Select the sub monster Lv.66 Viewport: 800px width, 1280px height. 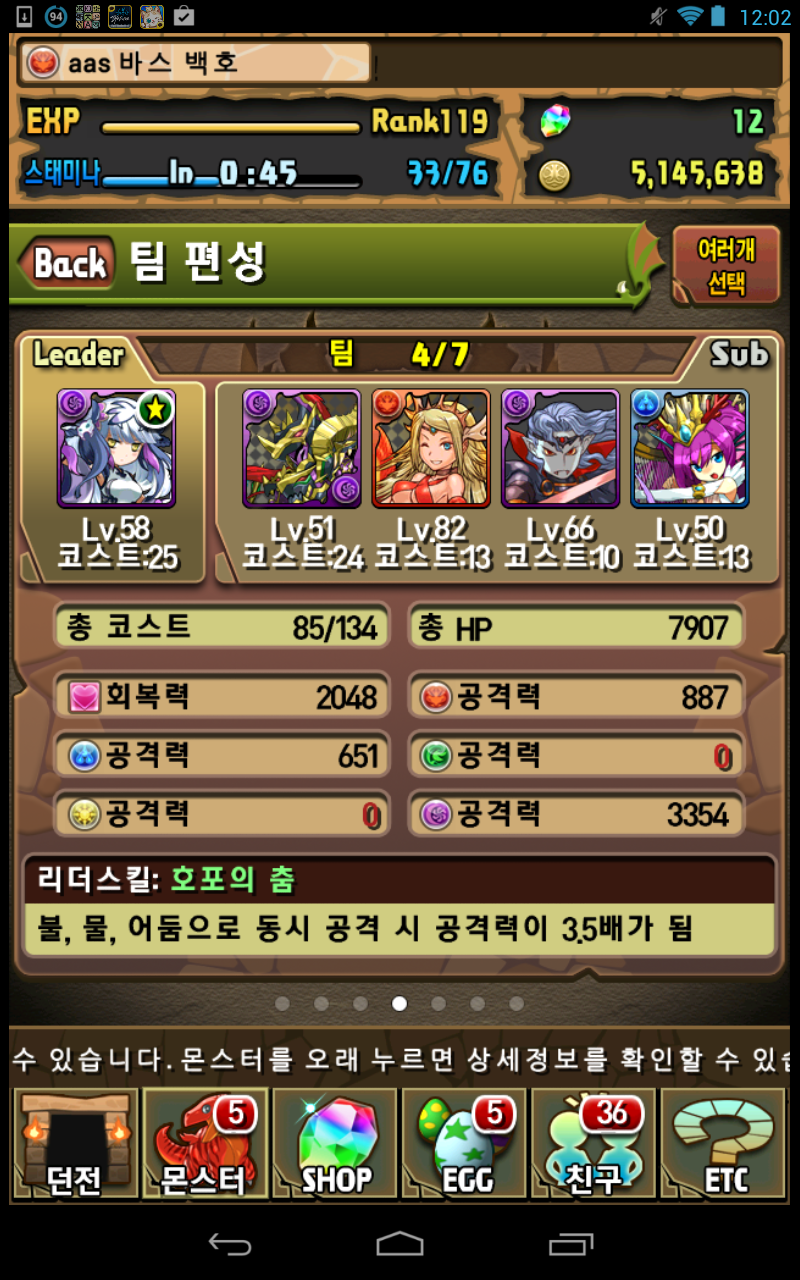click(x=560, y=449)
